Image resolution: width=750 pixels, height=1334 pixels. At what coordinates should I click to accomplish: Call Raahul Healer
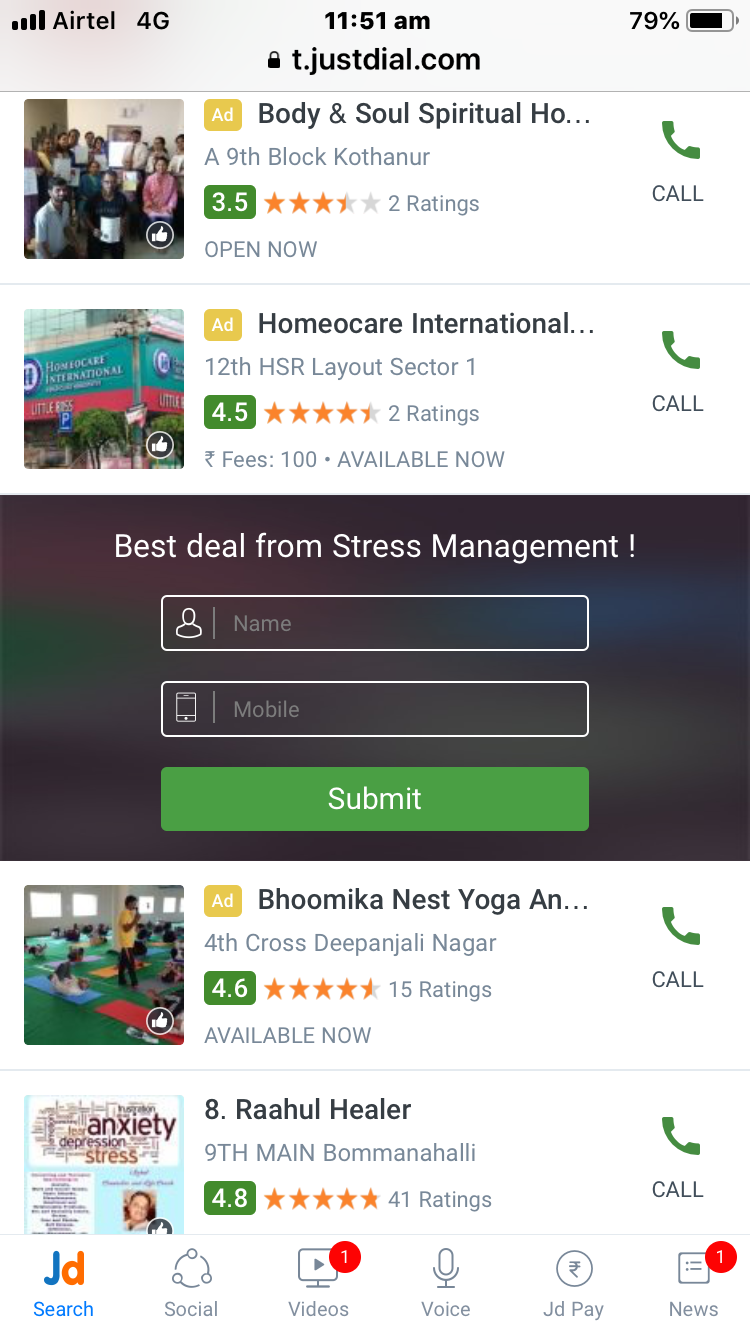click(x=678, y=1158)
